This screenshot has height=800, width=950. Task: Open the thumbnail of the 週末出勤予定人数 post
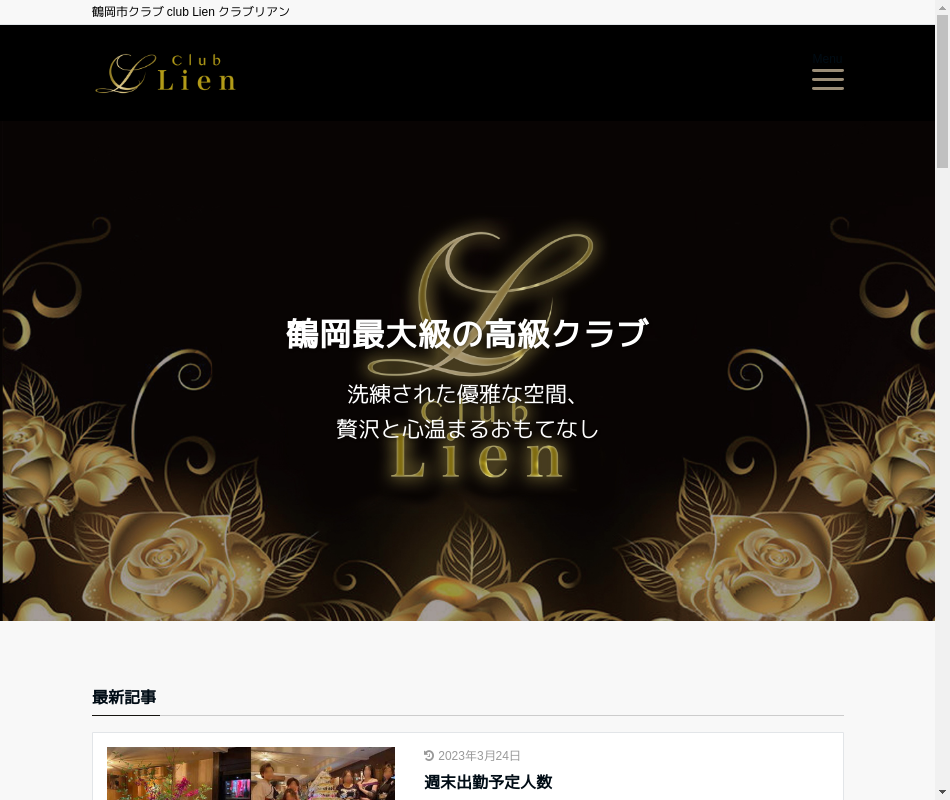coord(251,773)
